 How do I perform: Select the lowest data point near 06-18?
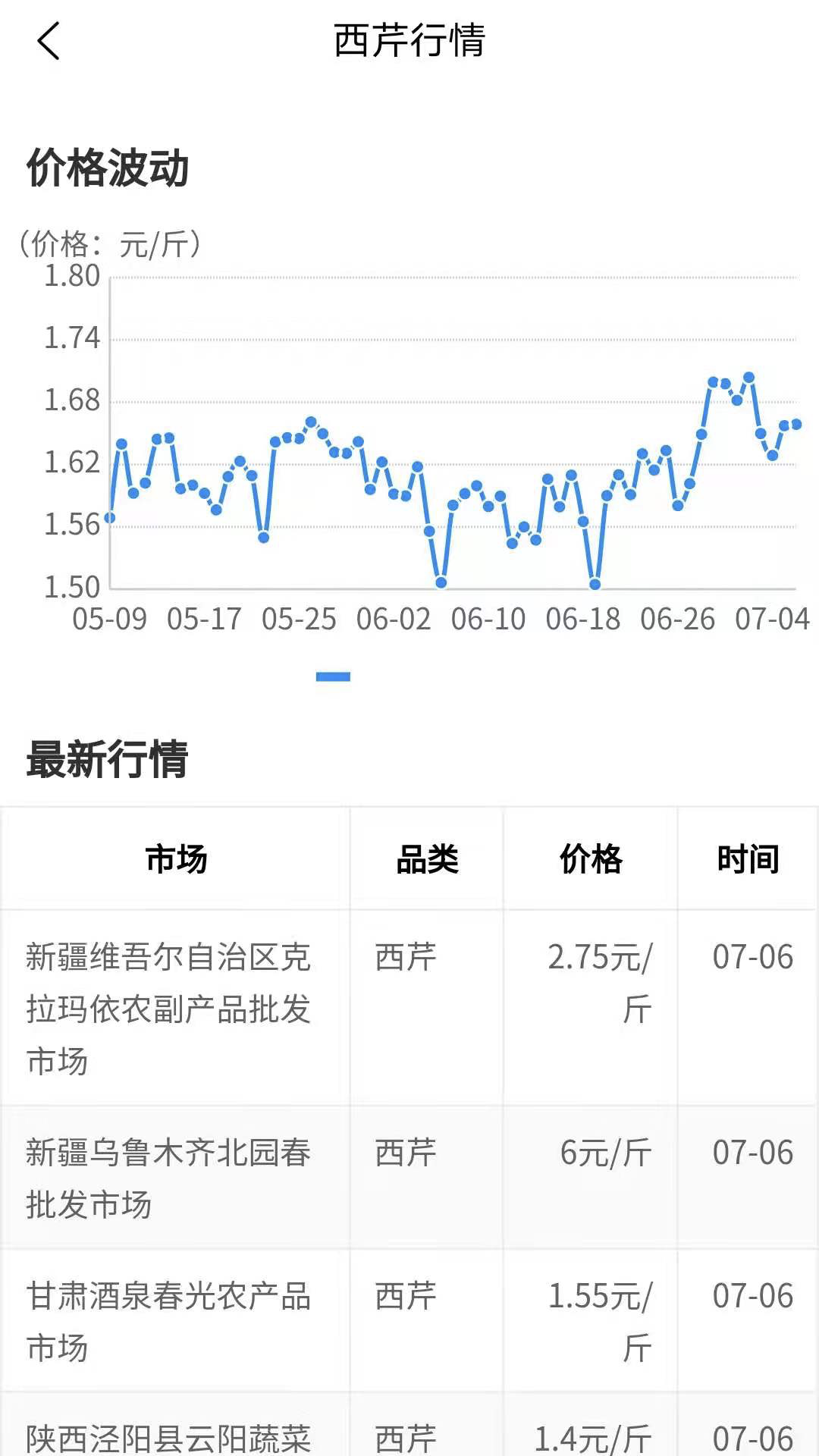pyautogui.click(x=595, y=584)
